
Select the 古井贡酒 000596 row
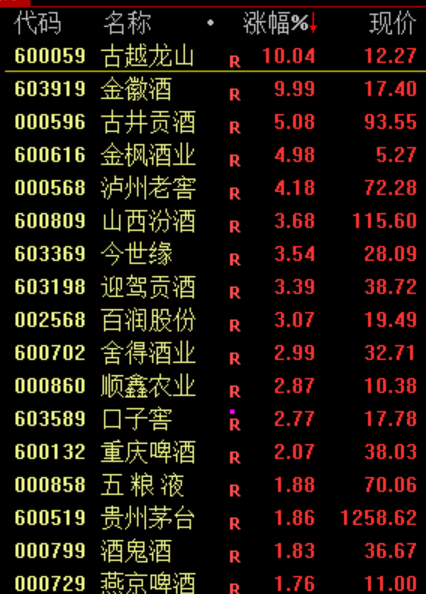point(213,122)
